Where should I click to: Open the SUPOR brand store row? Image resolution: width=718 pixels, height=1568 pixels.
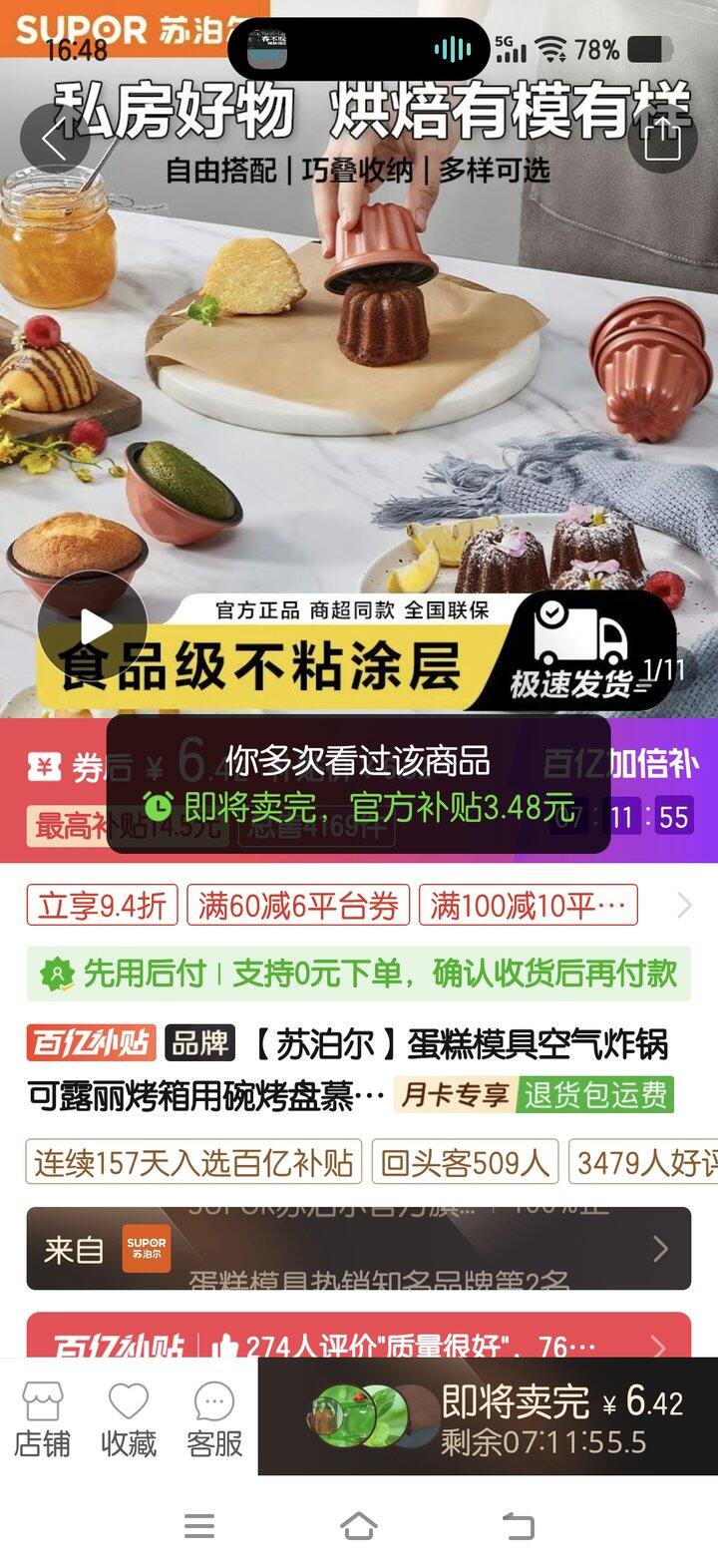[359, 1249]
